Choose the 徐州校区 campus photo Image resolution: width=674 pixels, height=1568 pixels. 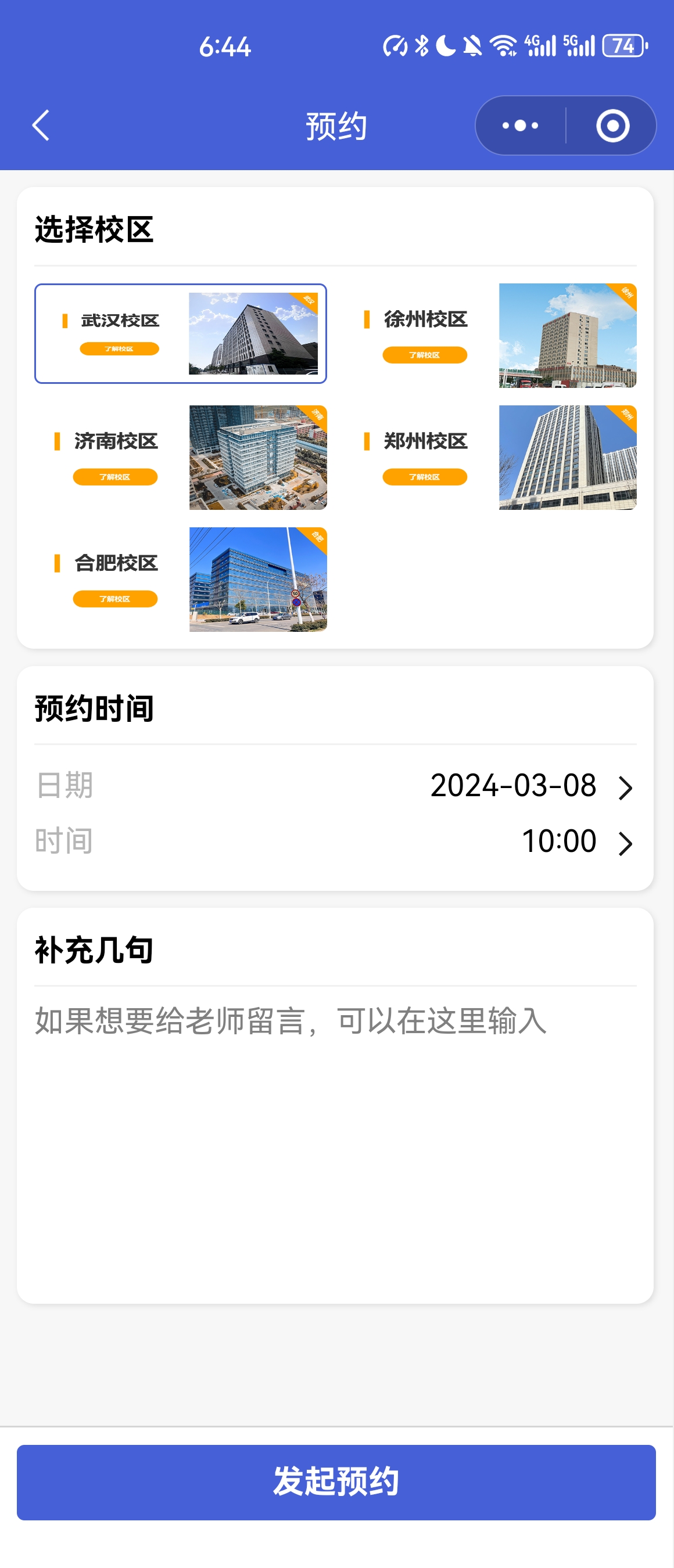[568, 336]
